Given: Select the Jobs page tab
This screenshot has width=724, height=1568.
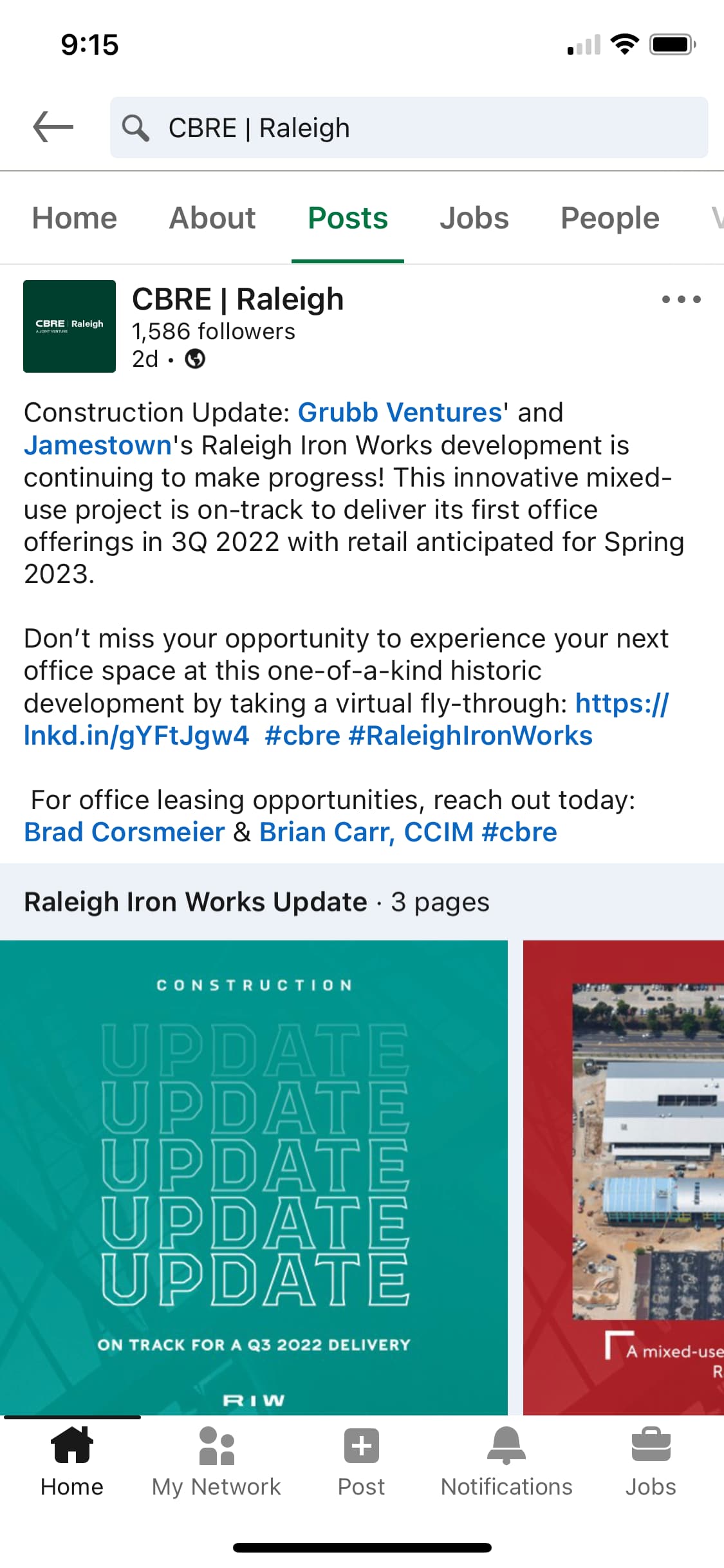Looking at the screenshot, I should [474, 218].
